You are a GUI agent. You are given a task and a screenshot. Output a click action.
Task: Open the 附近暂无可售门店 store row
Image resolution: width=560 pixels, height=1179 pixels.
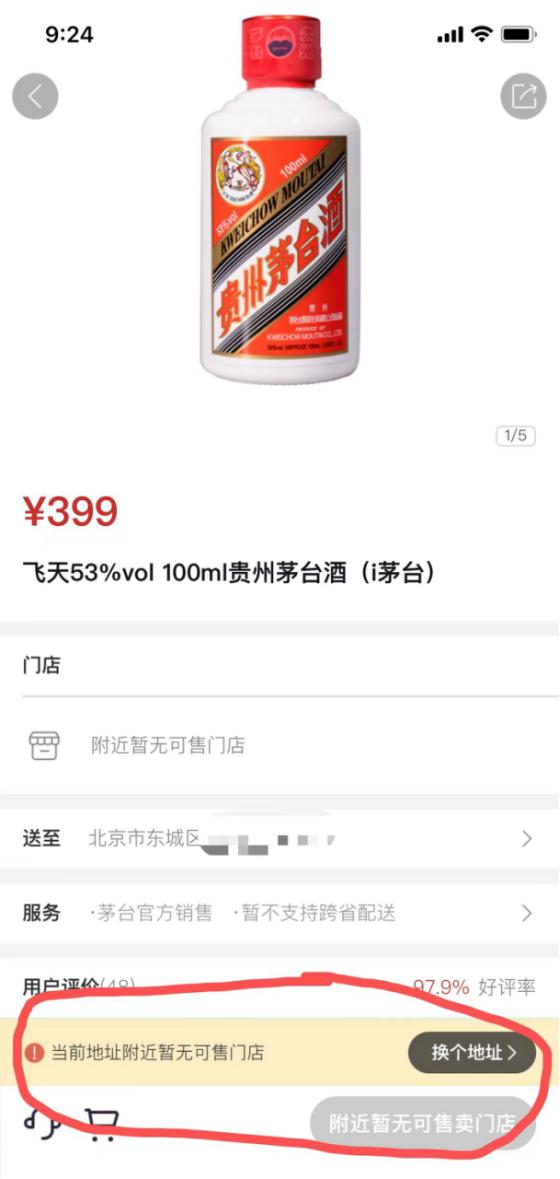point(280,745)
